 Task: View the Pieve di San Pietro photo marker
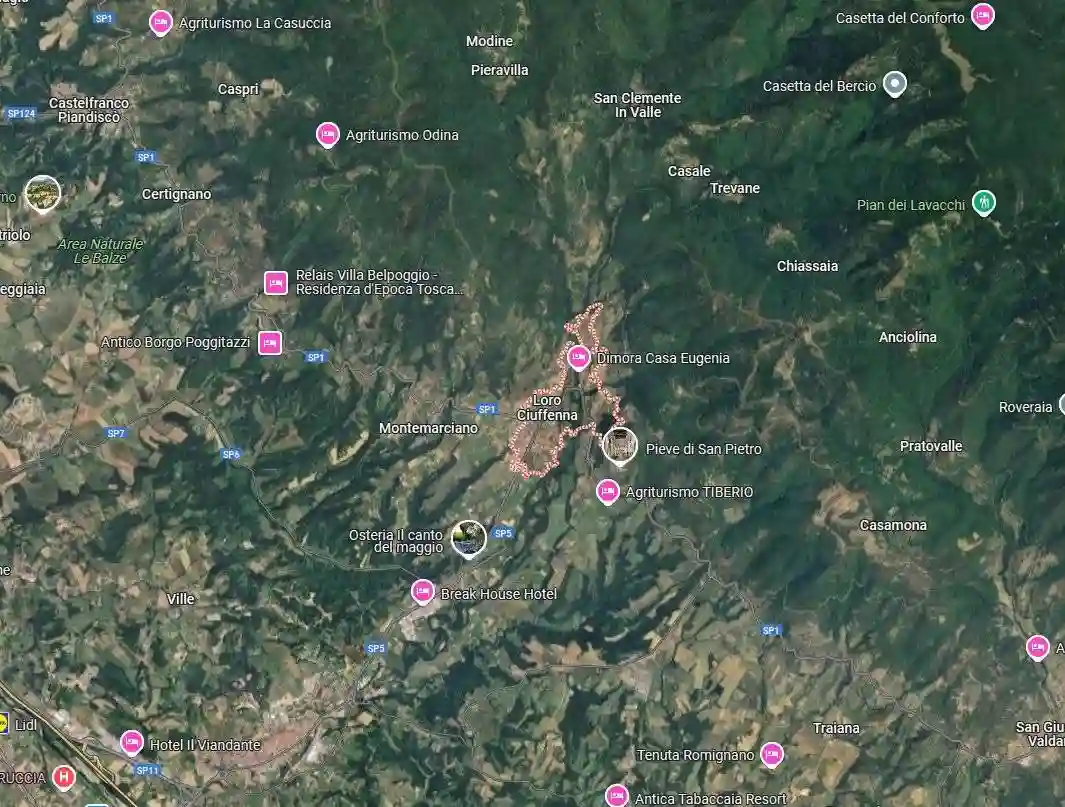[x=620, y=445]
